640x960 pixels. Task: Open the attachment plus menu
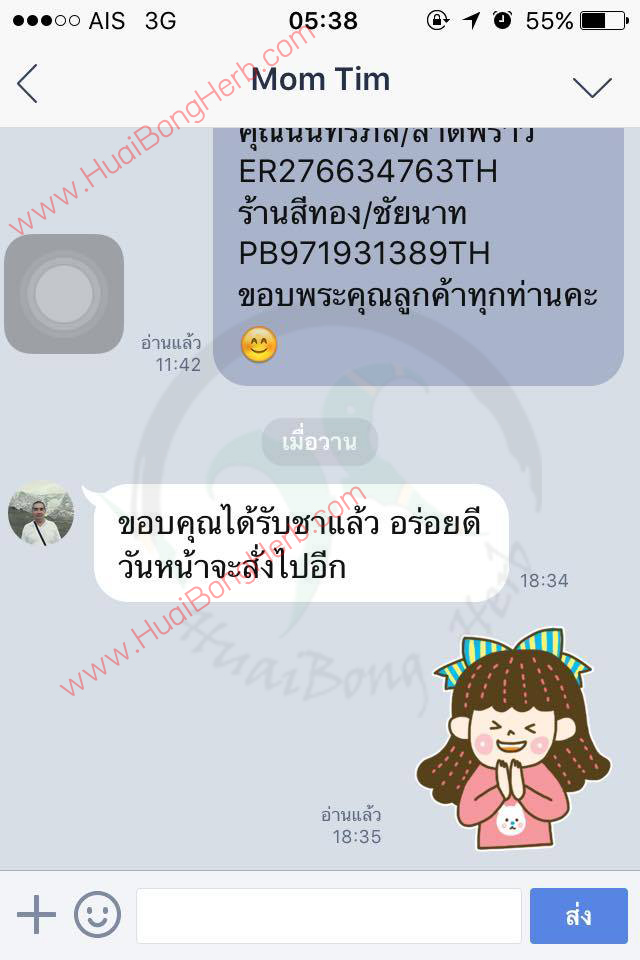tap(36, 914)
